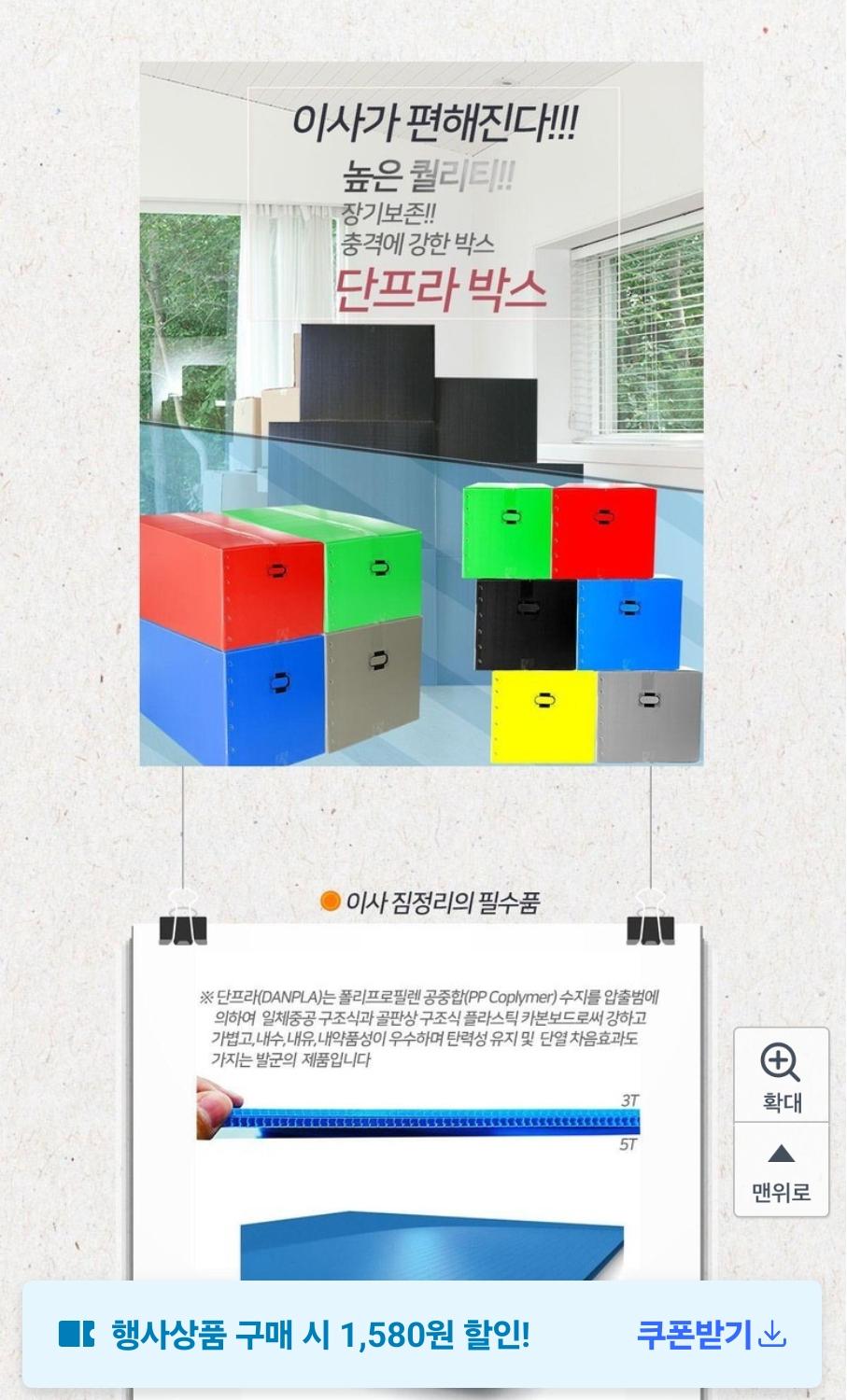
Task: Jump to top with 맨위로 button
Action: (x=781, y=1170)
